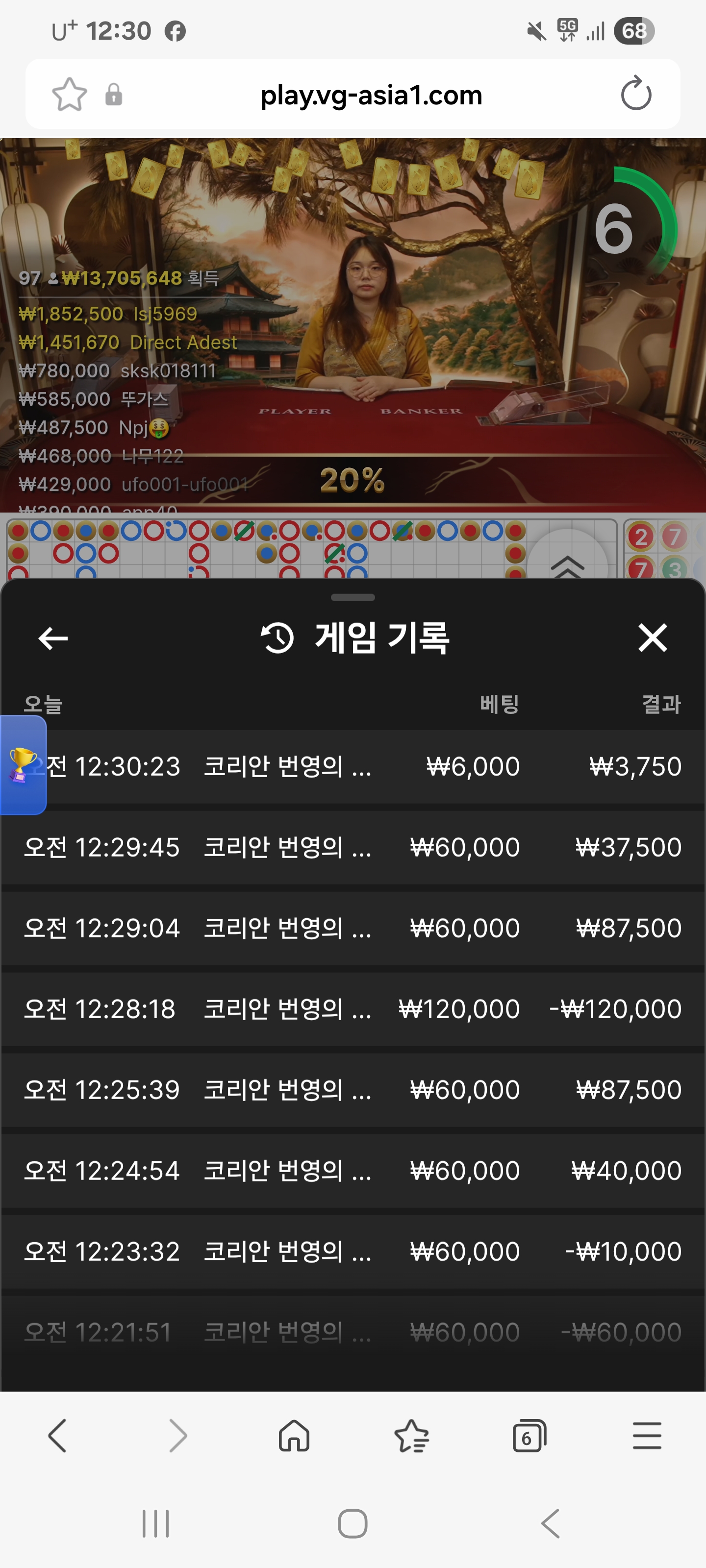This screenshot has height=1568, width=706.
Task: Open the 12:23:32 game record
Action: pyautogui.click(x=353, y=1252)
